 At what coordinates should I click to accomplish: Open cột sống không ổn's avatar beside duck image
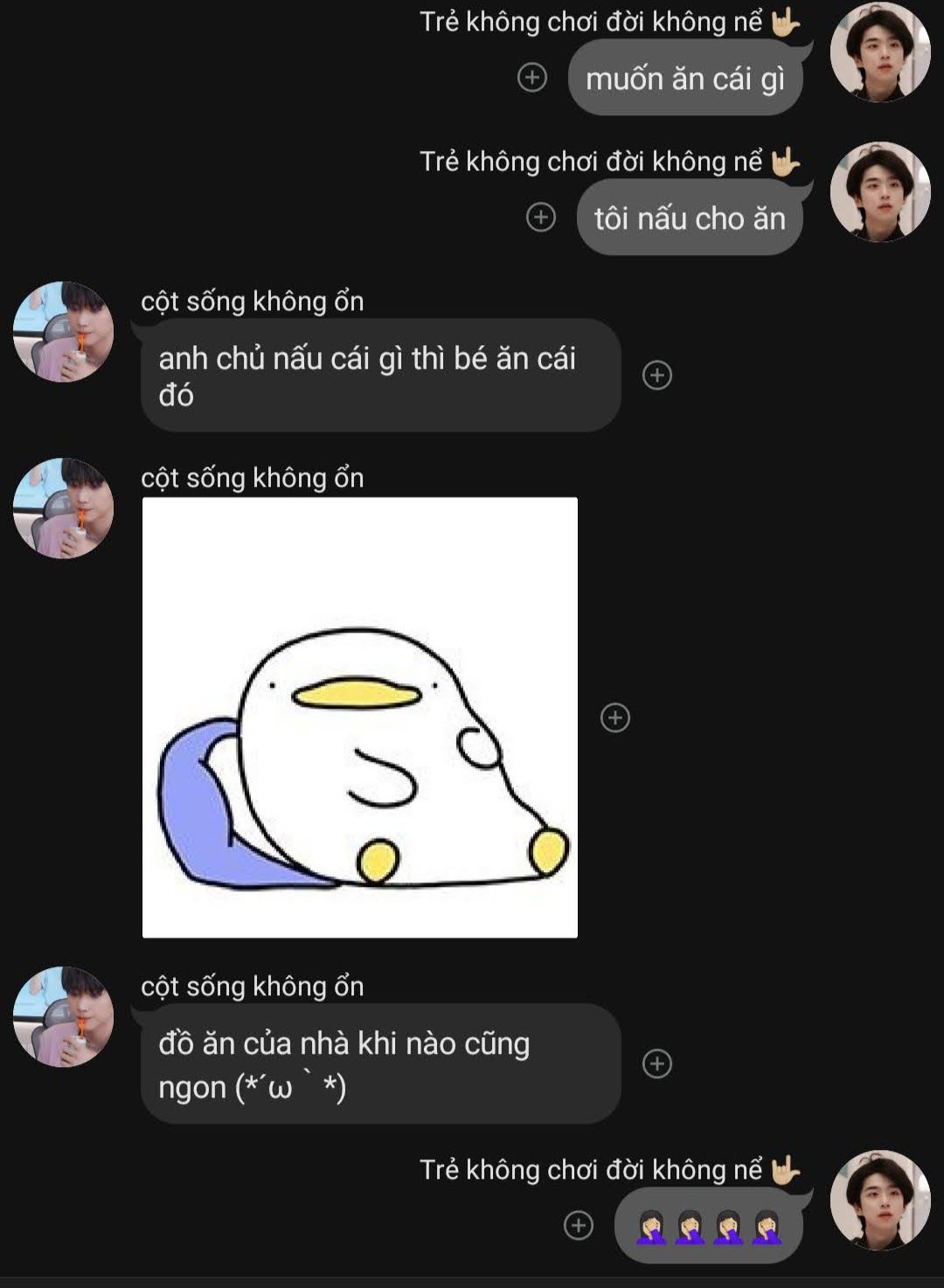click(63, 509)
